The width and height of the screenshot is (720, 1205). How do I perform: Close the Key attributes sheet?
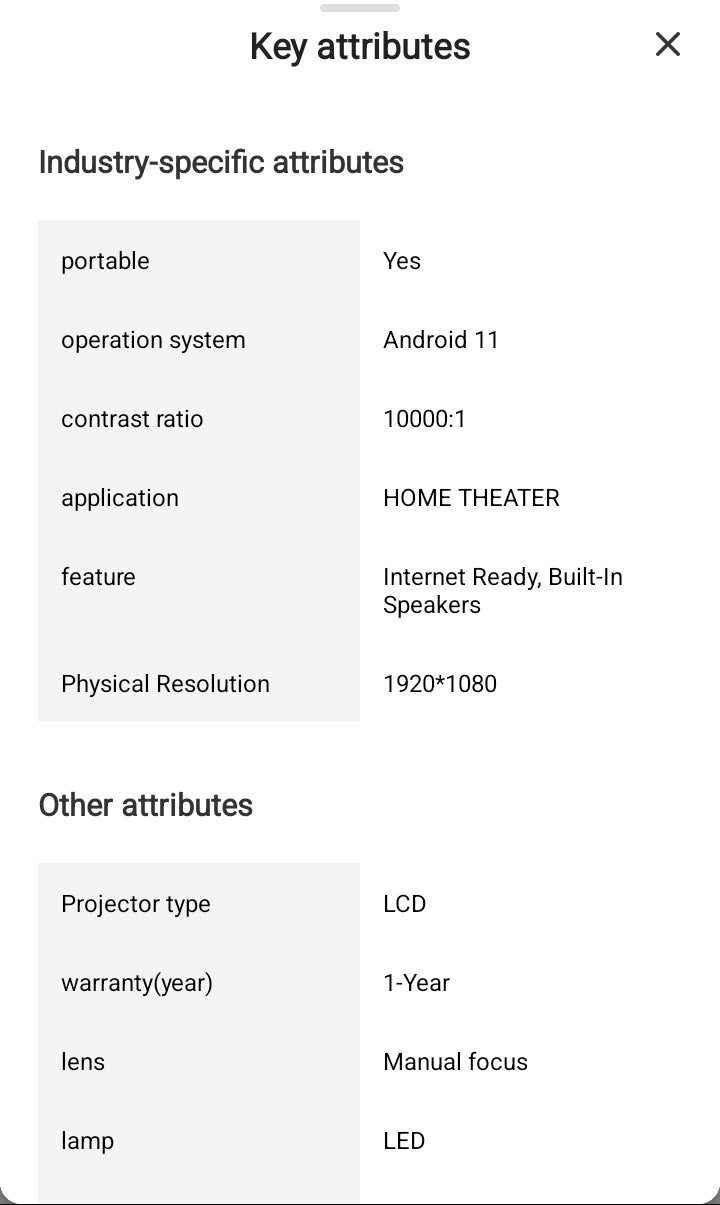coord(667,44)
